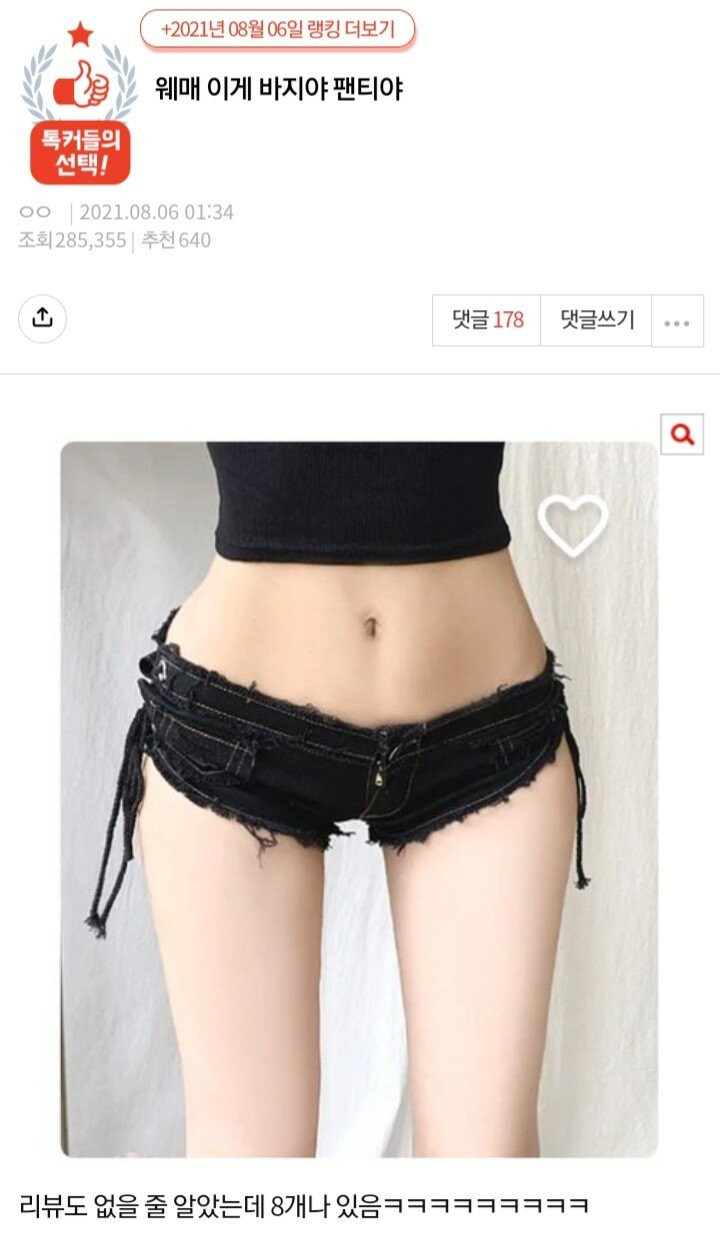Open the three-dot more options menu
The height and width of the screenshot is (1247, 720).
point(677,322)
